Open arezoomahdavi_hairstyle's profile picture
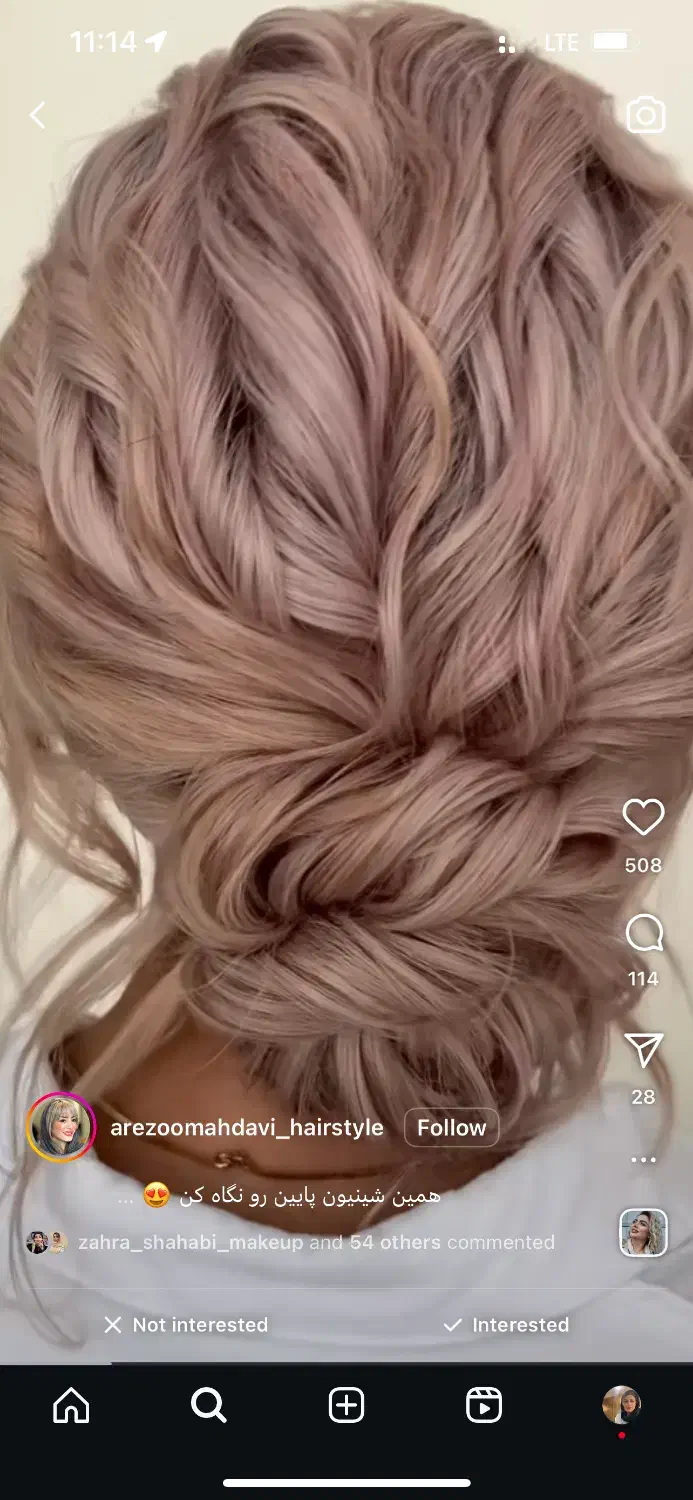The image size is (693, 1500). click(61, 1128)
